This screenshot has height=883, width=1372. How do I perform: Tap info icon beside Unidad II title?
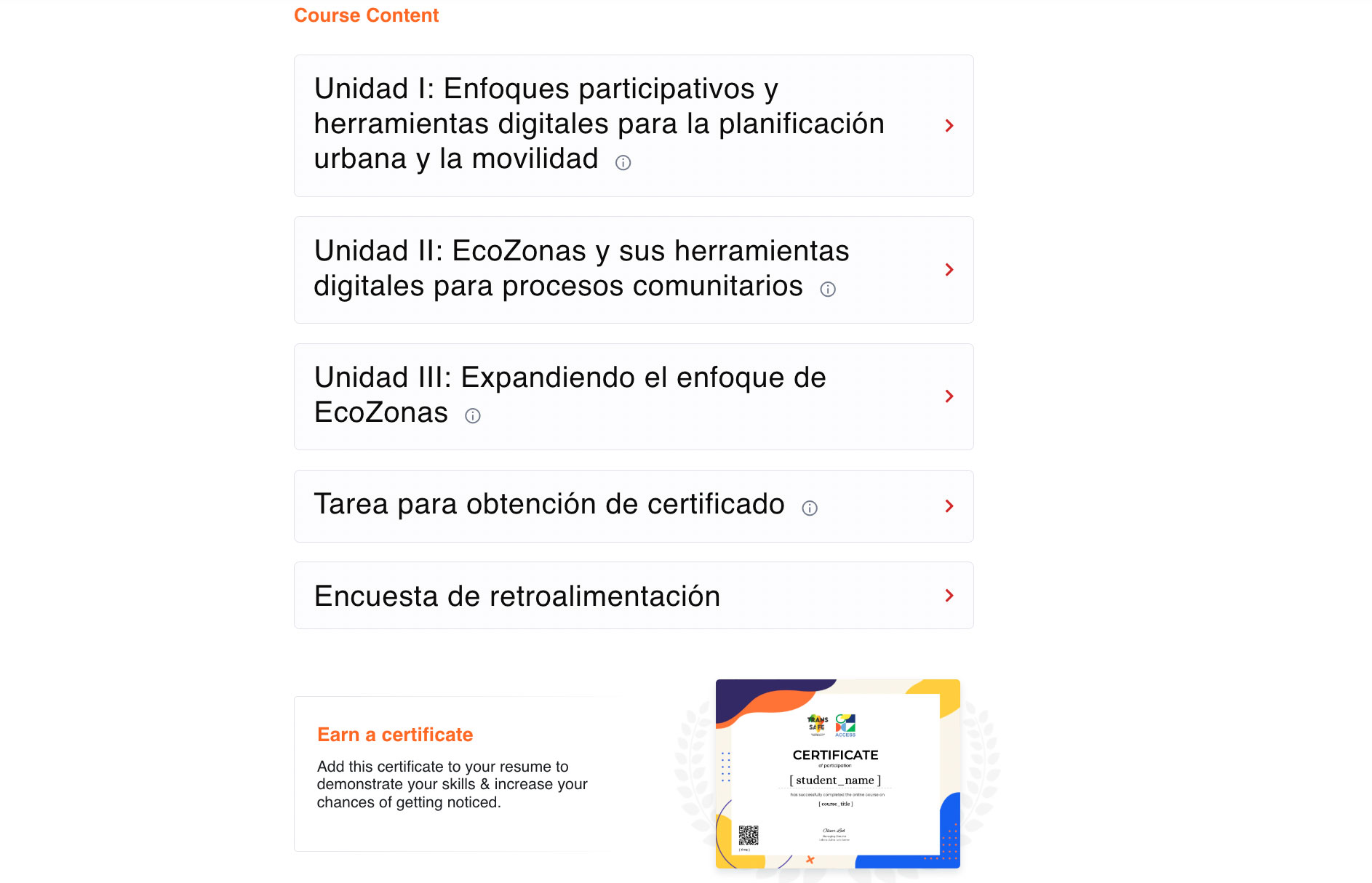(x=828, y=289)
